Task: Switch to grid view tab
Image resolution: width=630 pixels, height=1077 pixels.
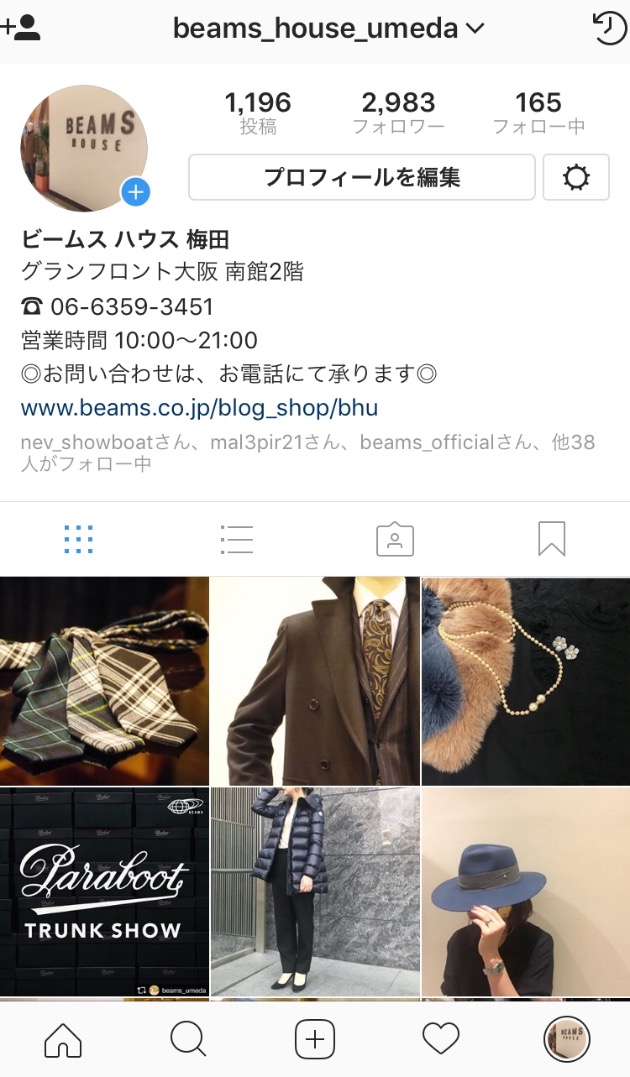Action: (78, 539)
